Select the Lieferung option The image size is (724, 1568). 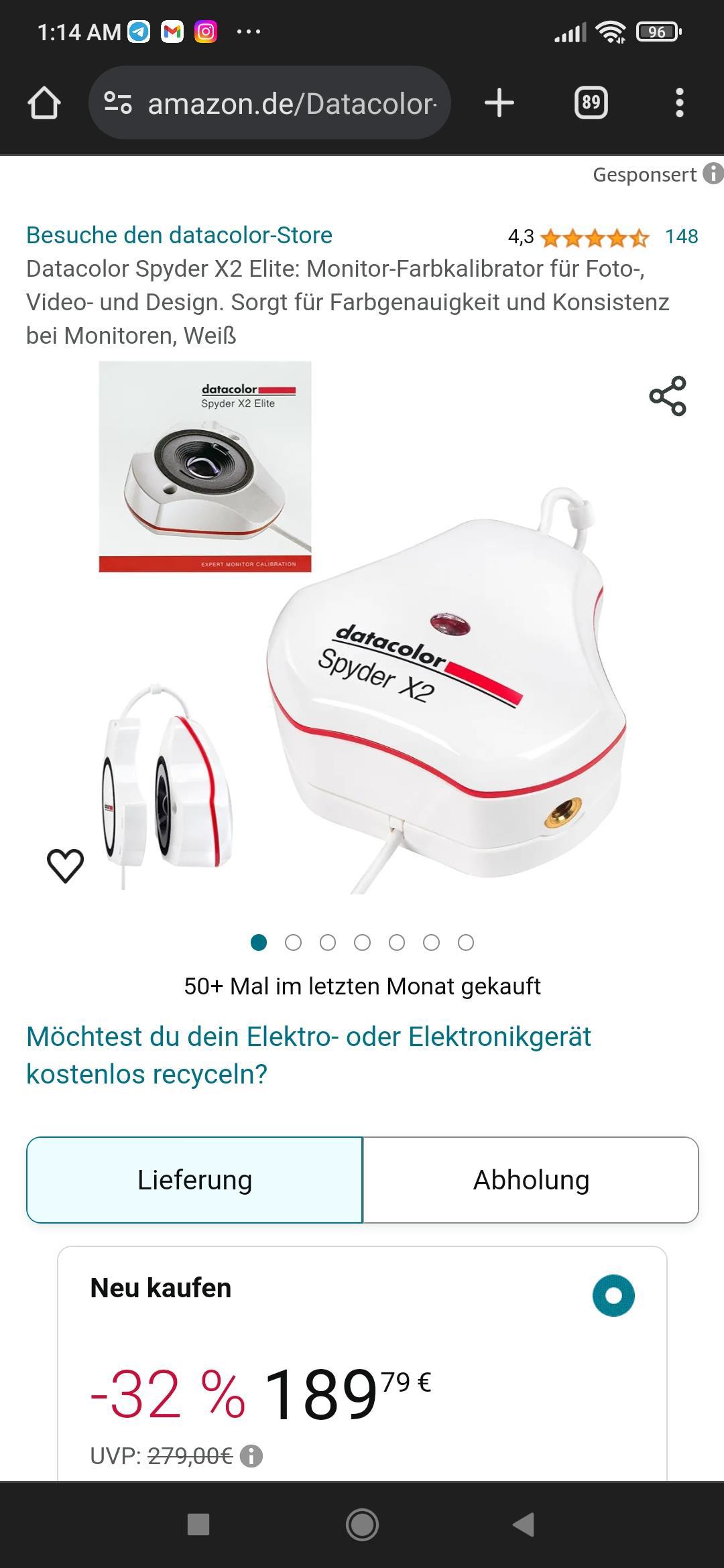[194, 1180]
